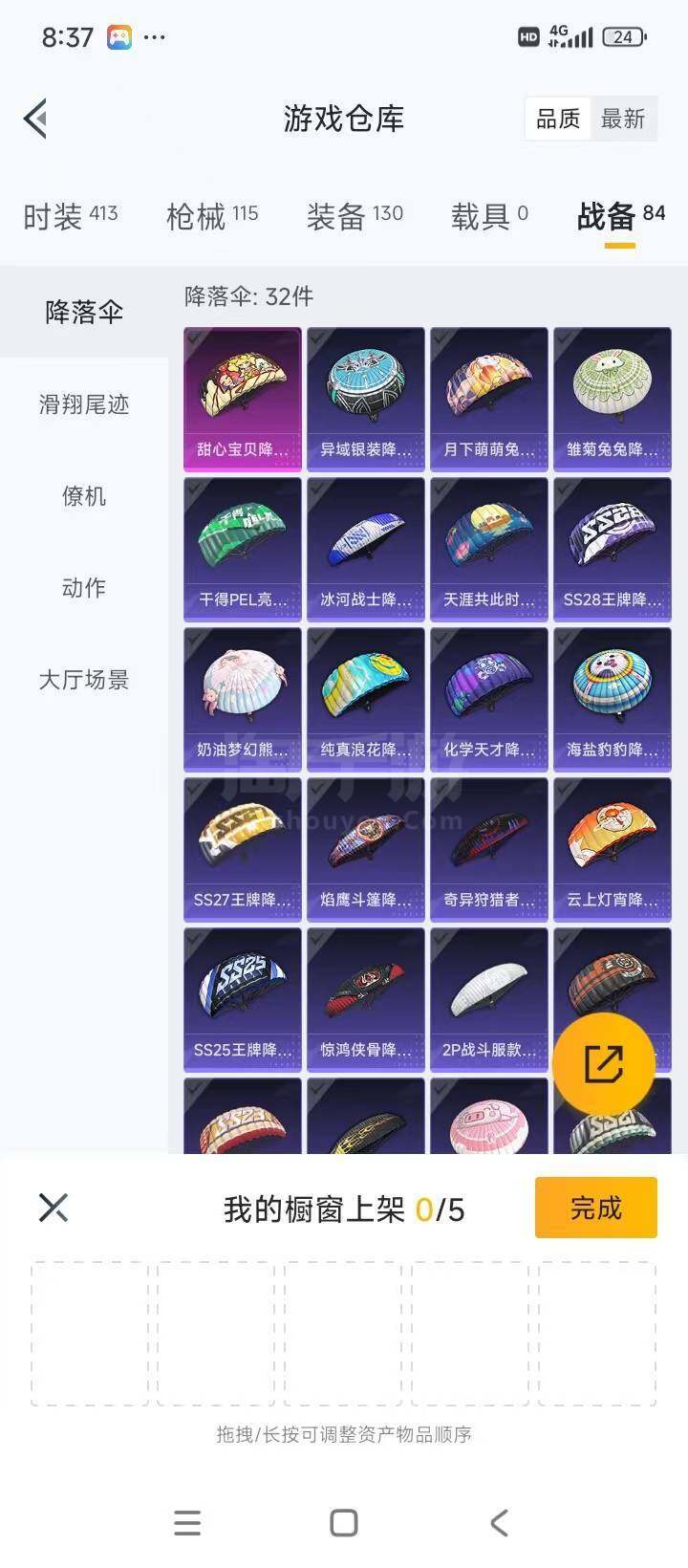Select the 奶油梦幻熊 parachute
688x1568 pixels.
click(x=243, y=699)
